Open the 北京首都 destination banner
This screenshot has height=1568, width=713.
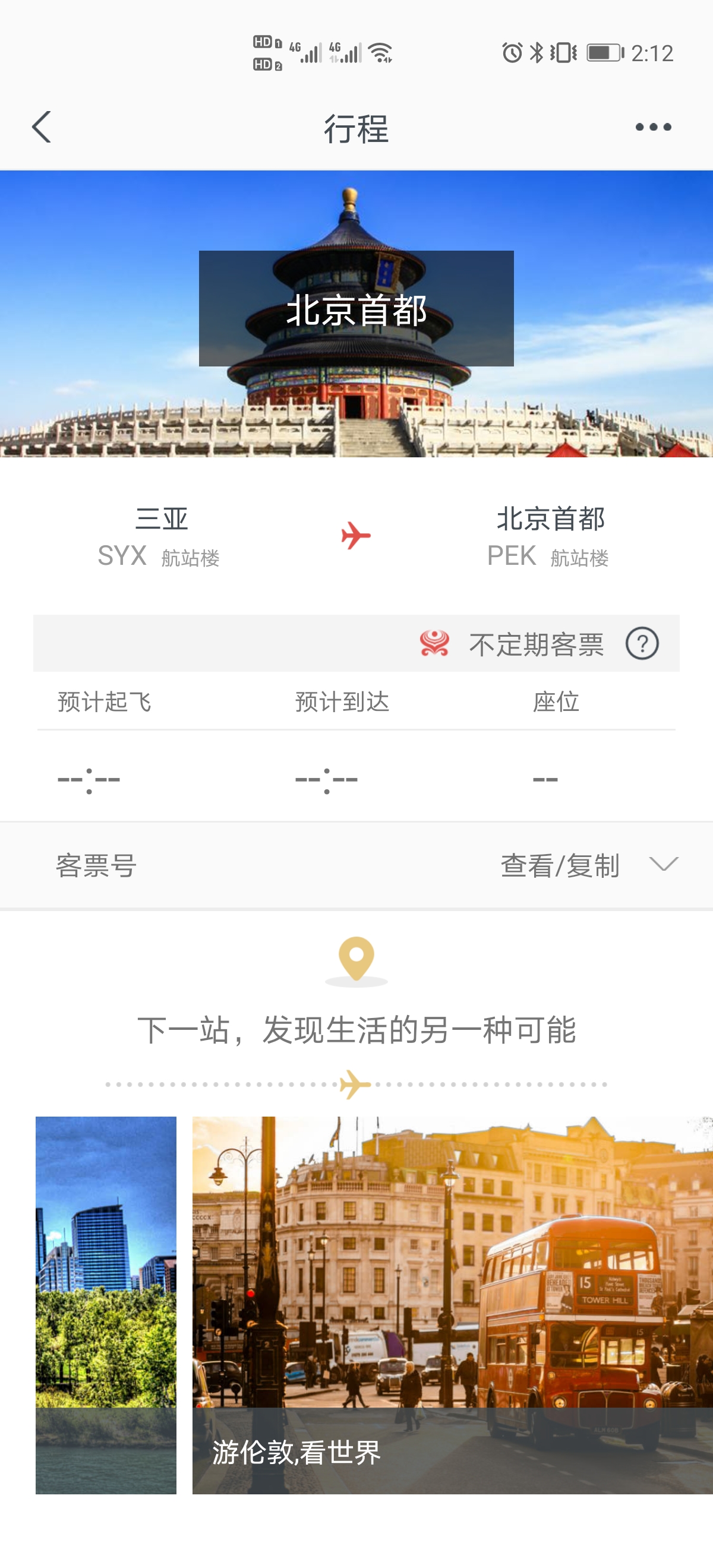[x=356, y=314]
